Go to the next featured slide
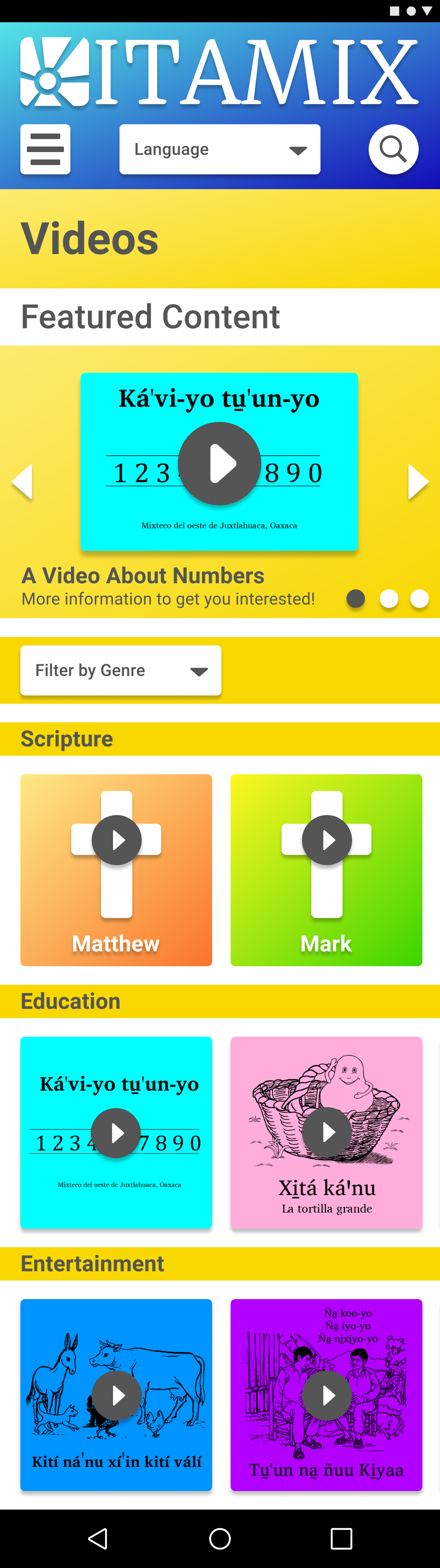440x1568 pixels. (417, 482)
